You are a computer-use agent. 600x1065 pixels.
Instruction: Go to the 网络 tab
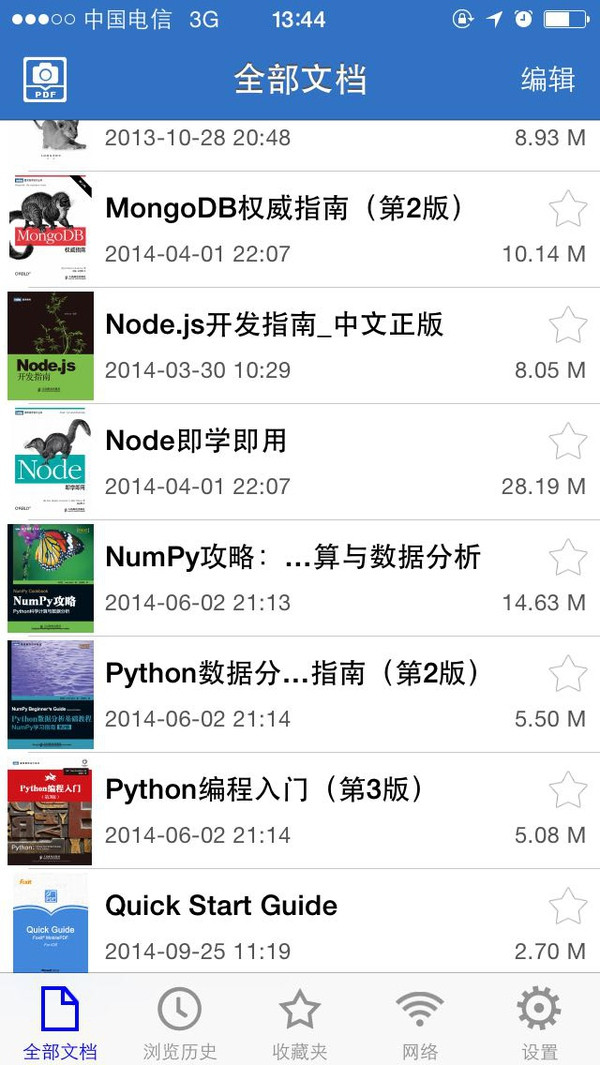coord(420,1022)
